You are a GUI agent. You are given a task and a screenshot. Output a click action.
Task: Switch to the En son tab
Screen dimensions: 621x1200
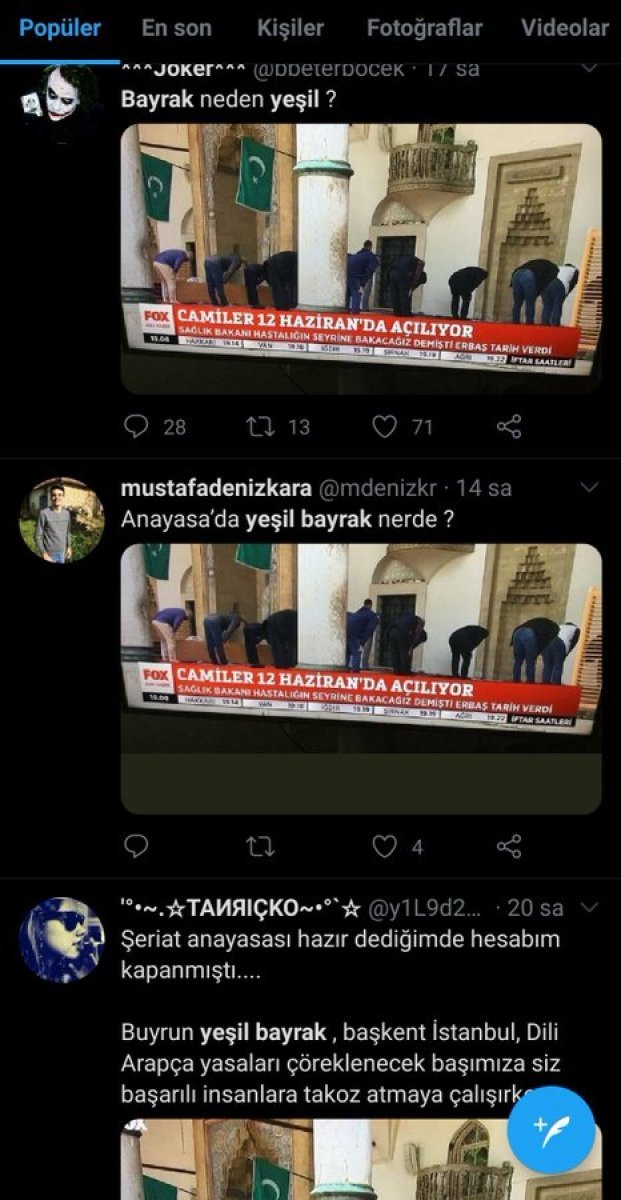pyautogui.click(x=177, y=28)
